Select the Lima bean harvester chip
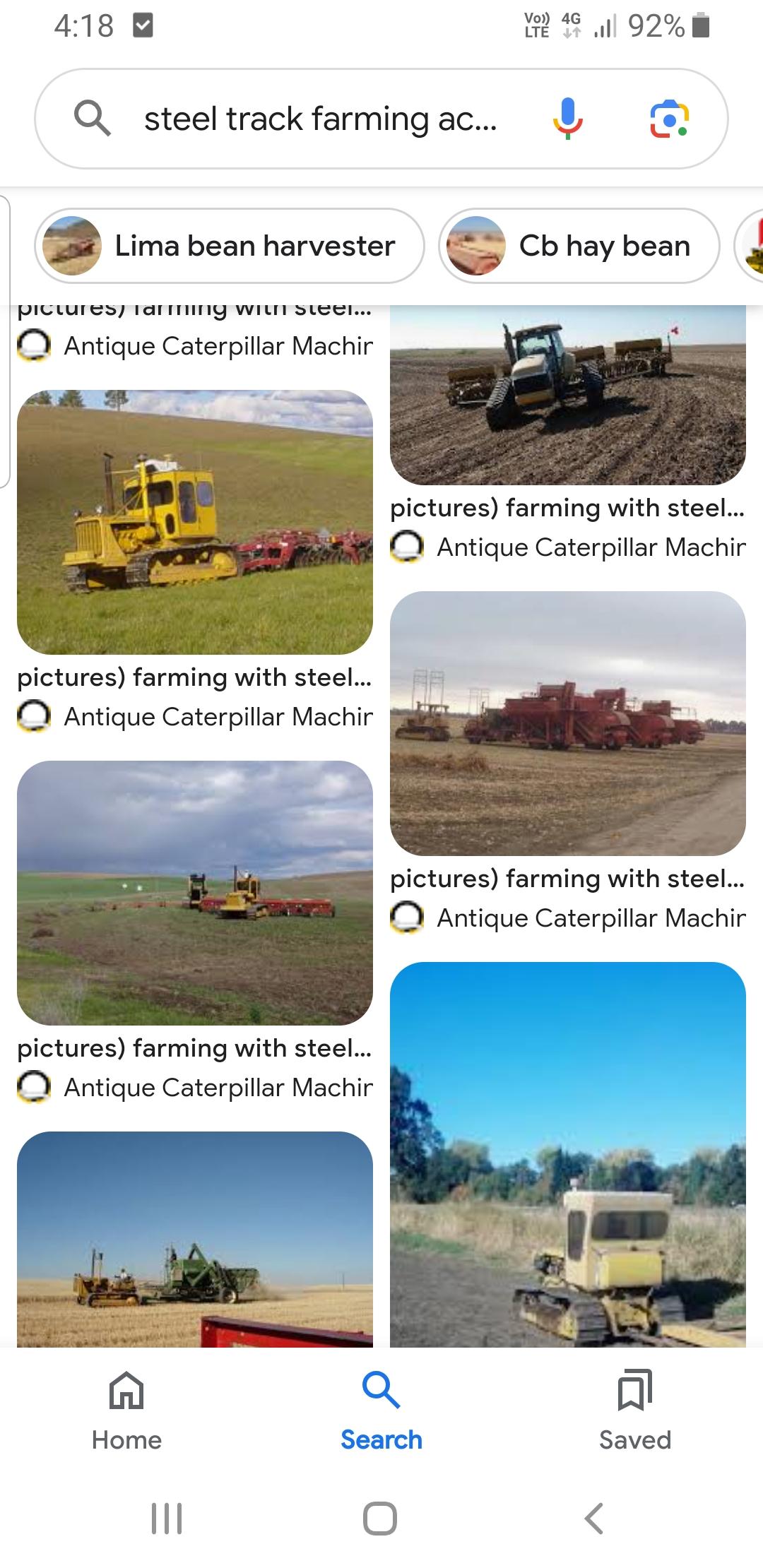The width and height of the screenshot is (763, 1568). [x=230, y=246]
